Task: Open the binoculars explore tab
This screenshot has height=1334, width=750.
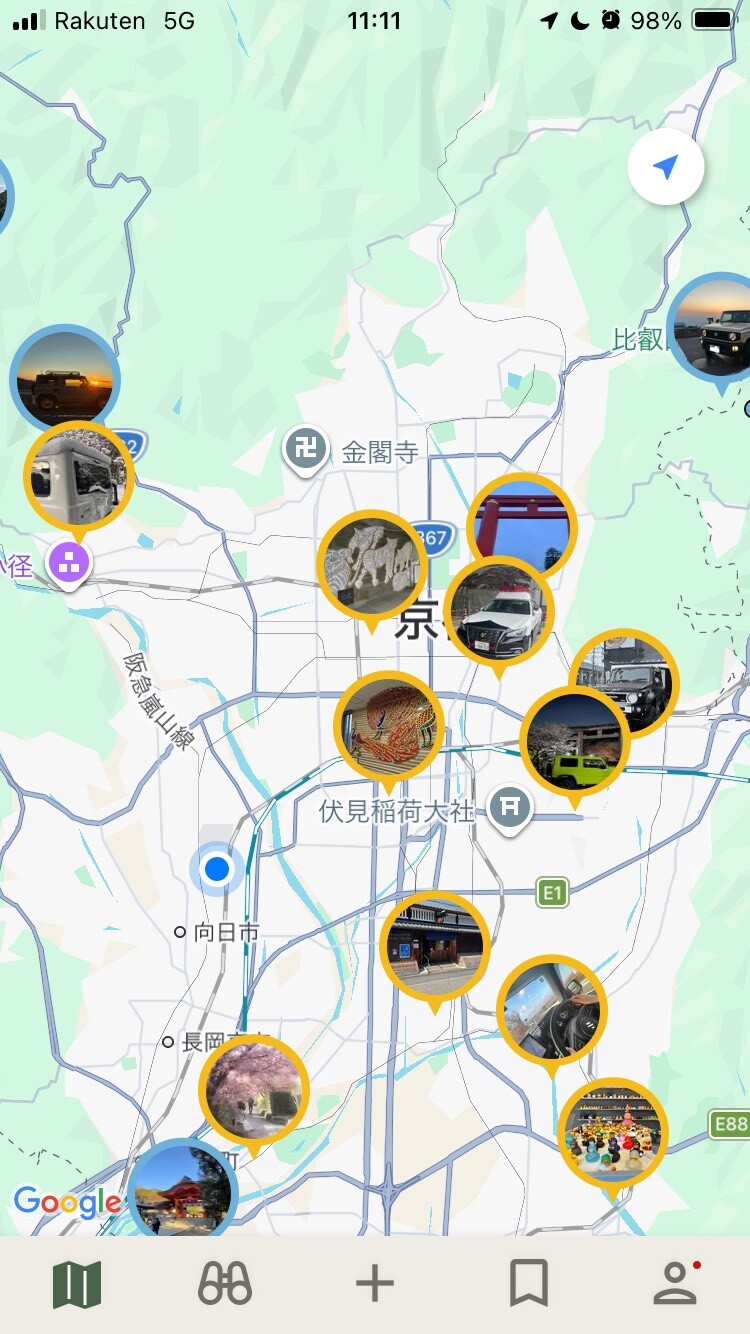Action: click(x=225, y=1283)
